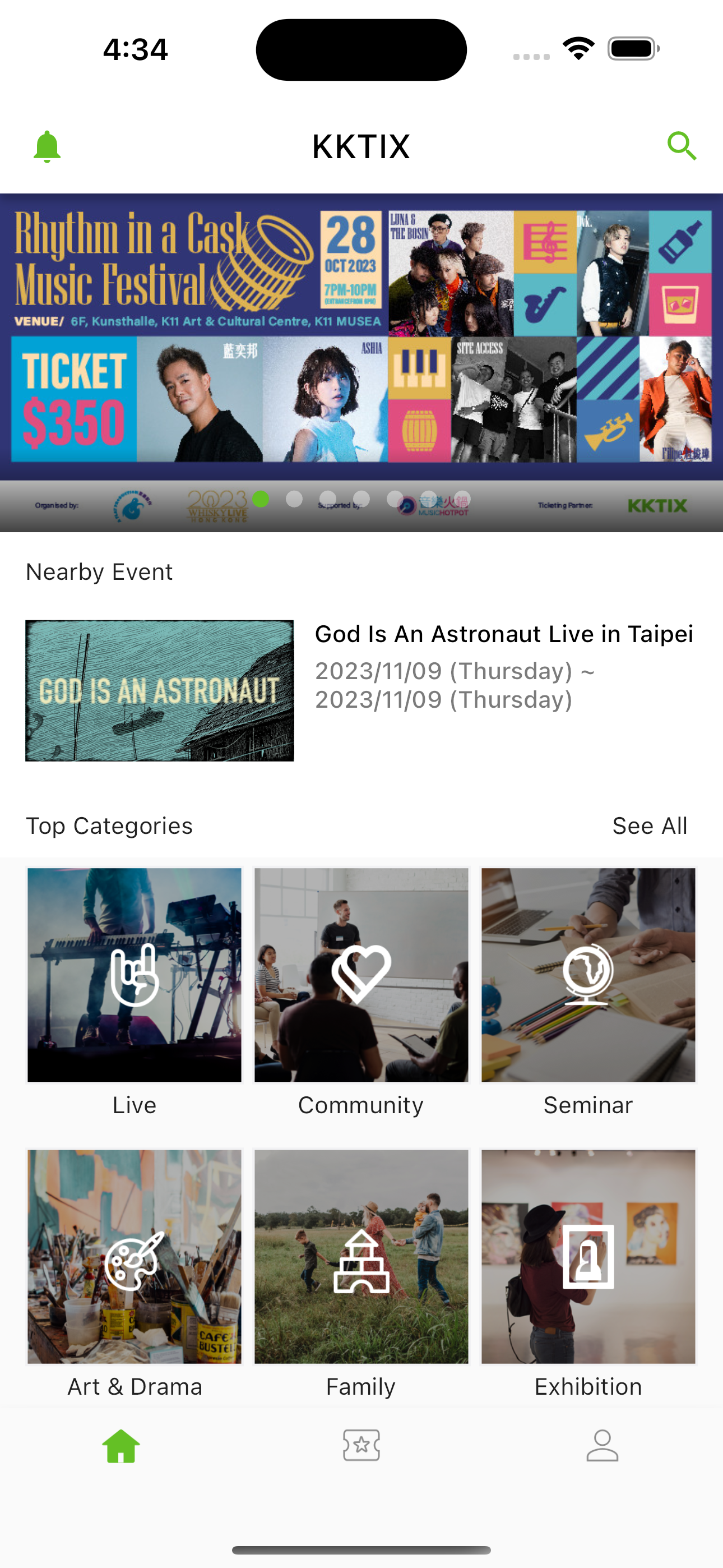This screenshot has width=723, height=1568.
Task: Open the notifications bell
Action: [47, 147]
